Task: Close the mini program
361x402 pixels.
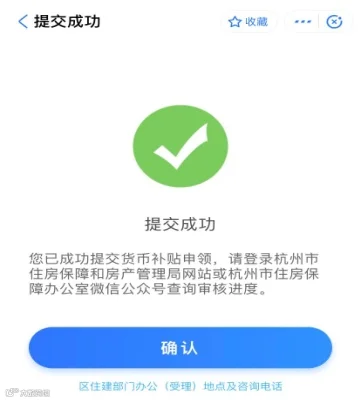Action: (334, 22)
